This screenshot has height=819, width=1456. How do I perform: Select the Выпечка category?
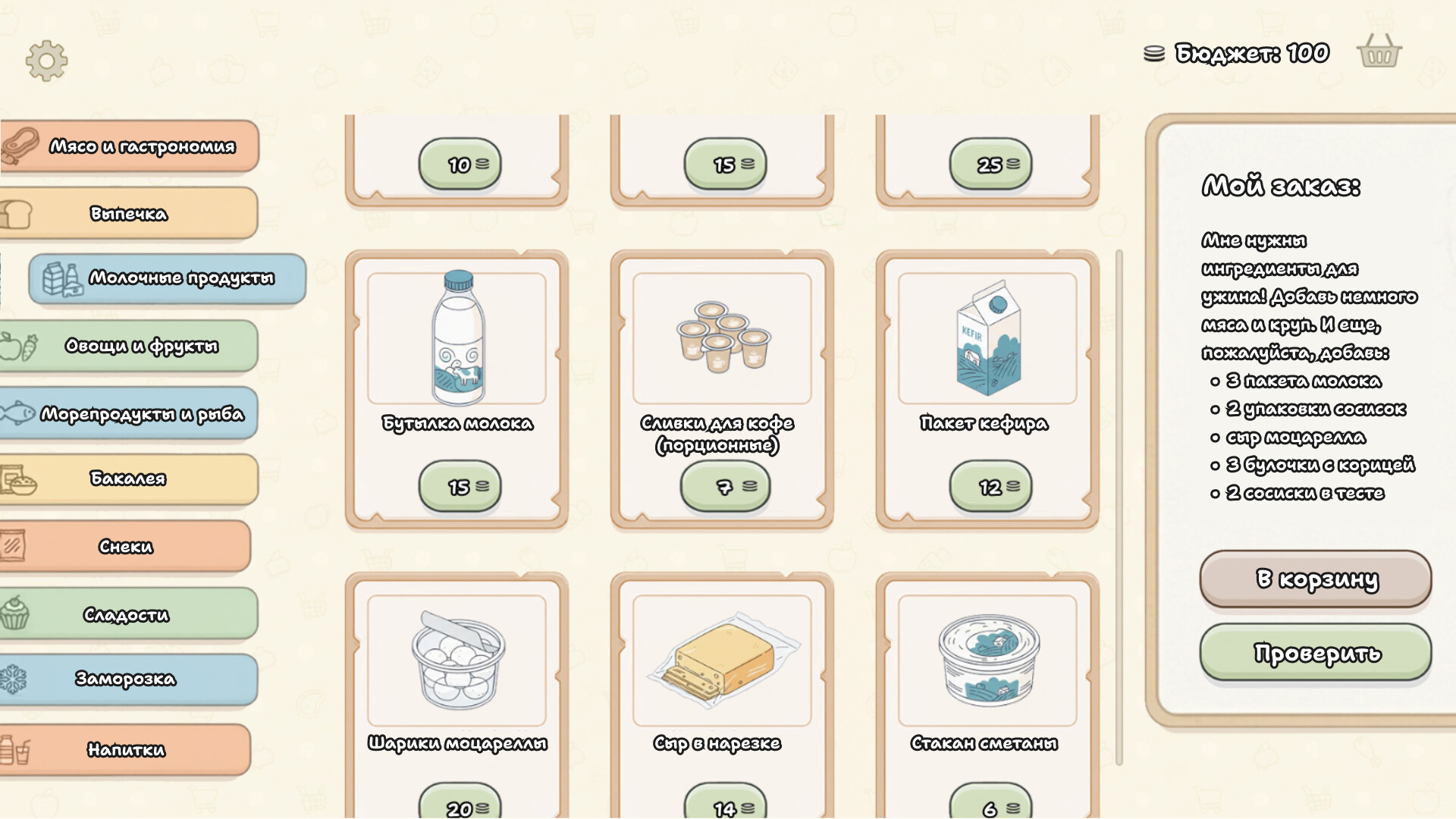(129, 214)
